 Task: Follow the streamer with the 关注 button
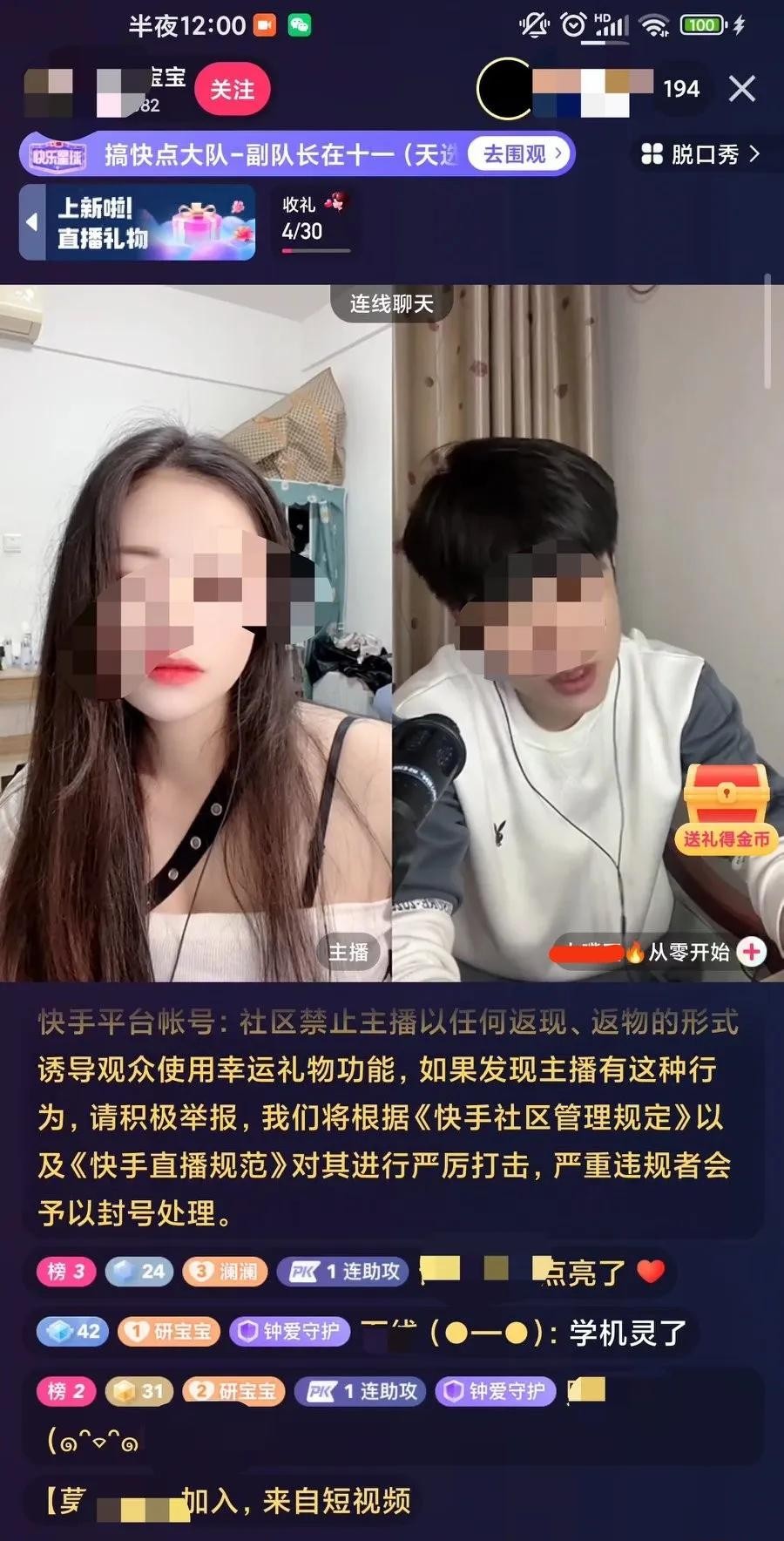(233, 90)
